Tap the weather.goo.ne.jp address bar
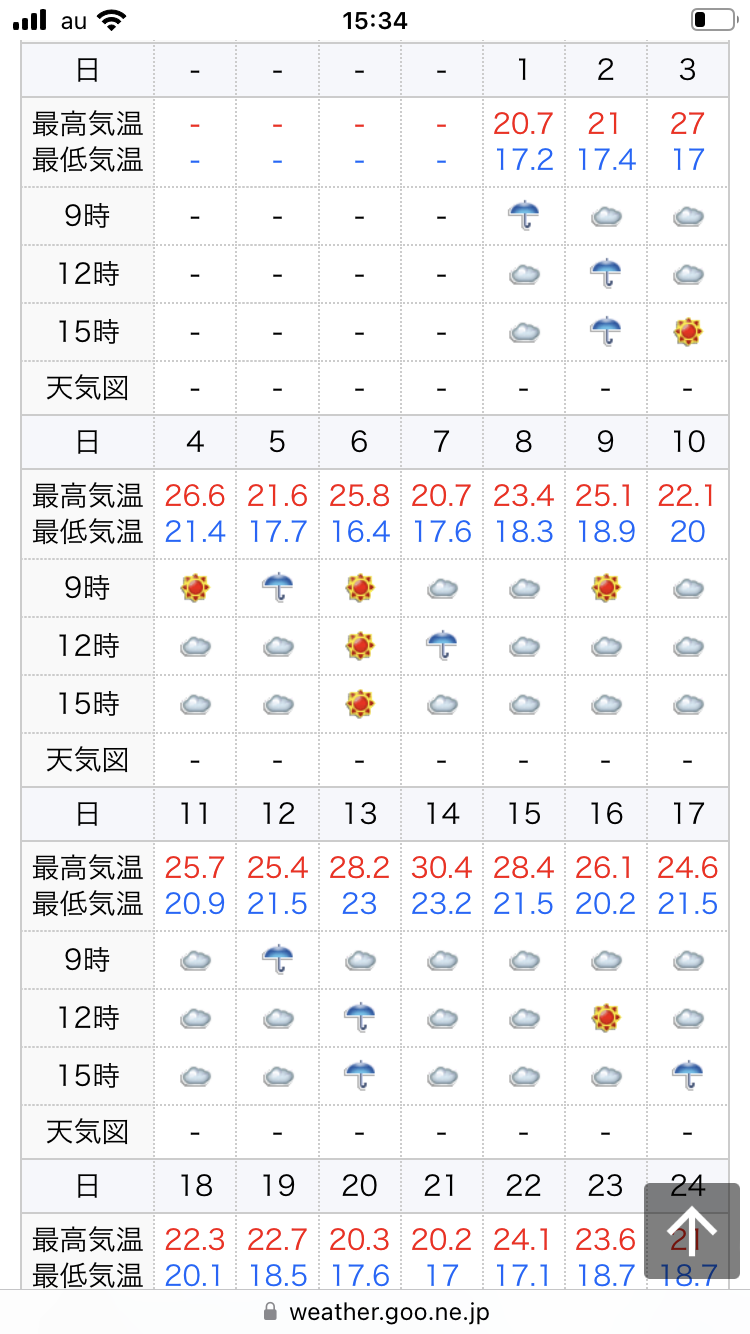Screen dimensions: 750x1334 [x=375, y=1312]
